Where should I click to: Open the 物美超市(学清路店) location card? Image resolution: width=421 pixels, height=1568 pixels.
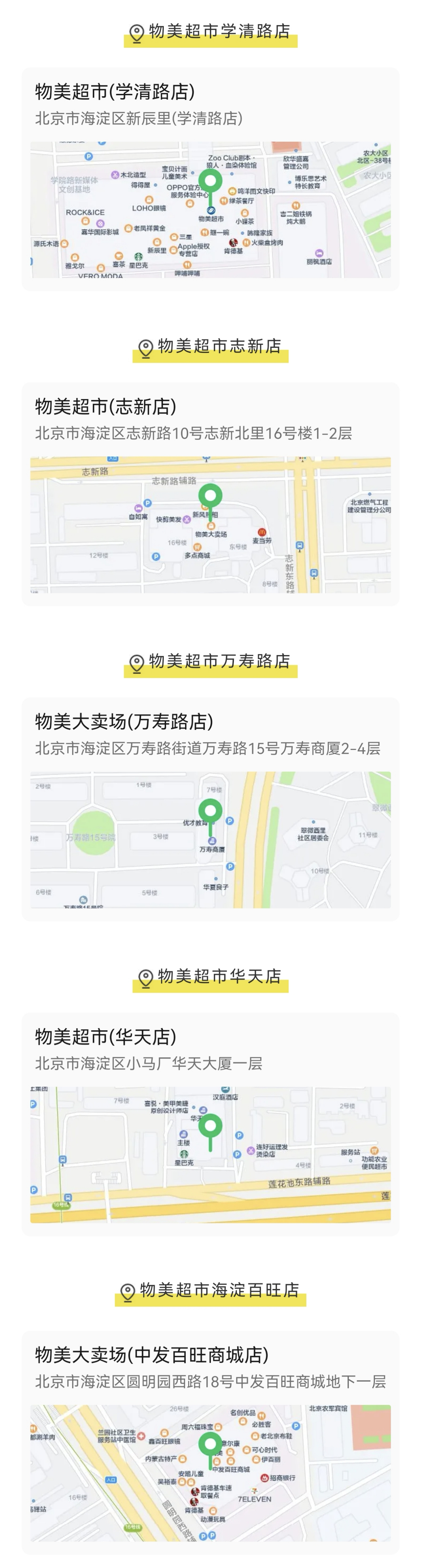210,179
